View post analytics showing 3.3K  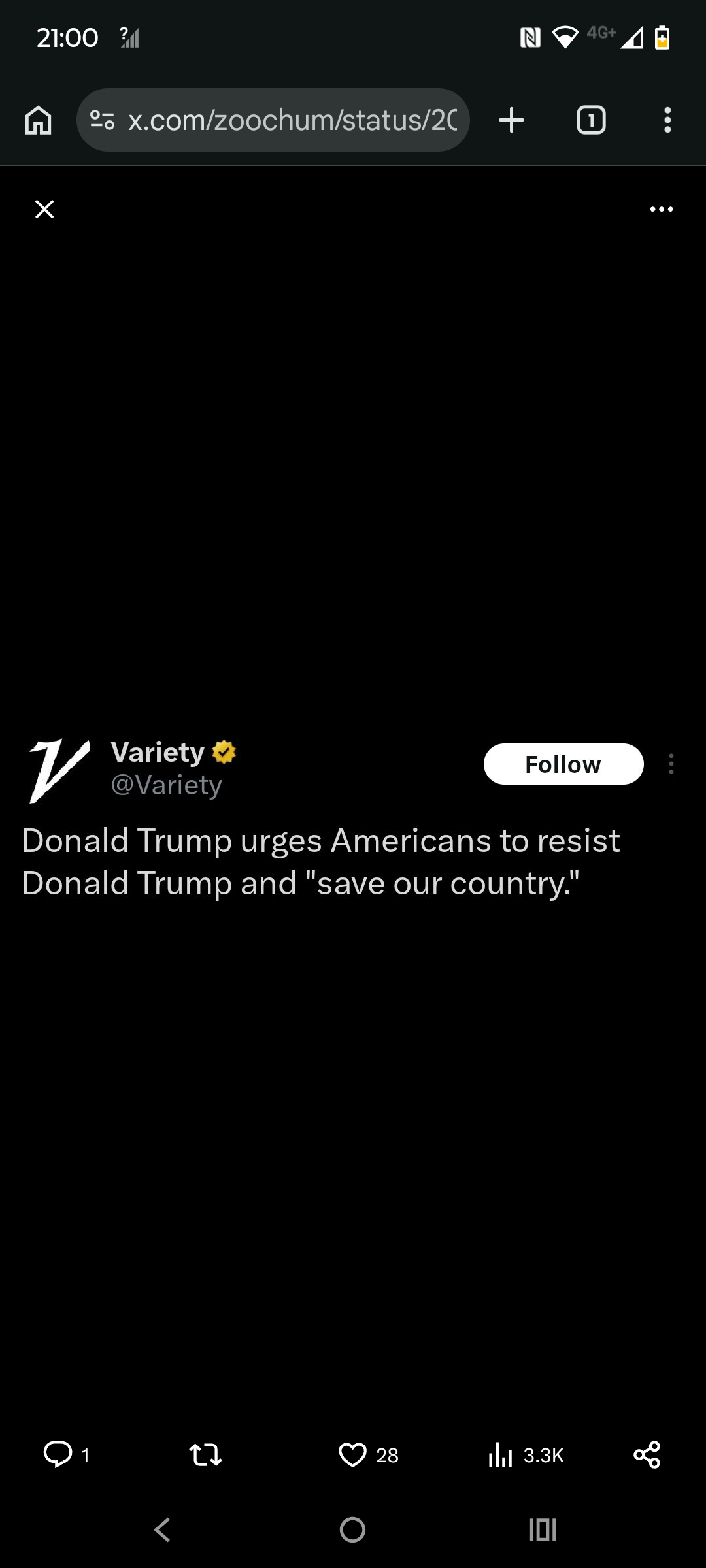501,1454
